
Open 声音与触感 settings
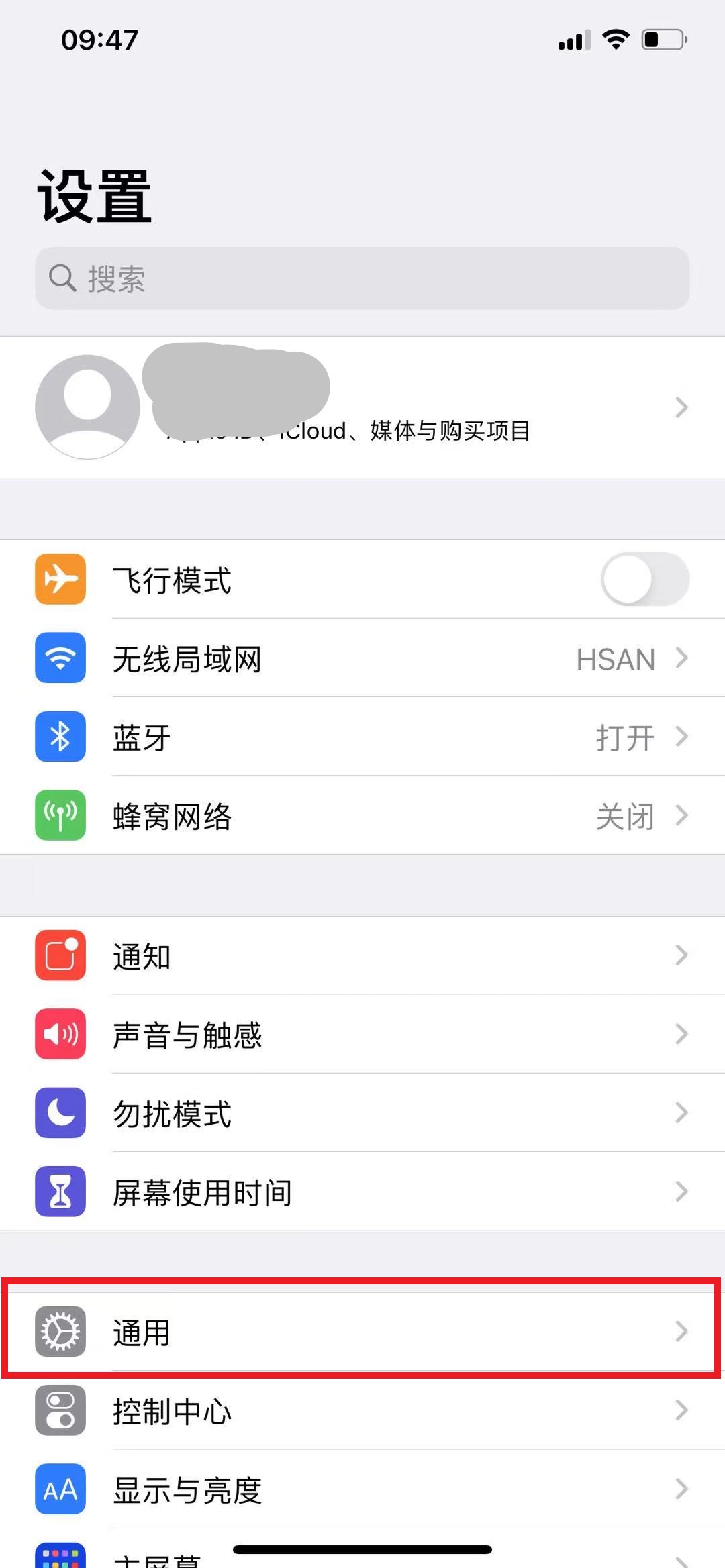362,1034
